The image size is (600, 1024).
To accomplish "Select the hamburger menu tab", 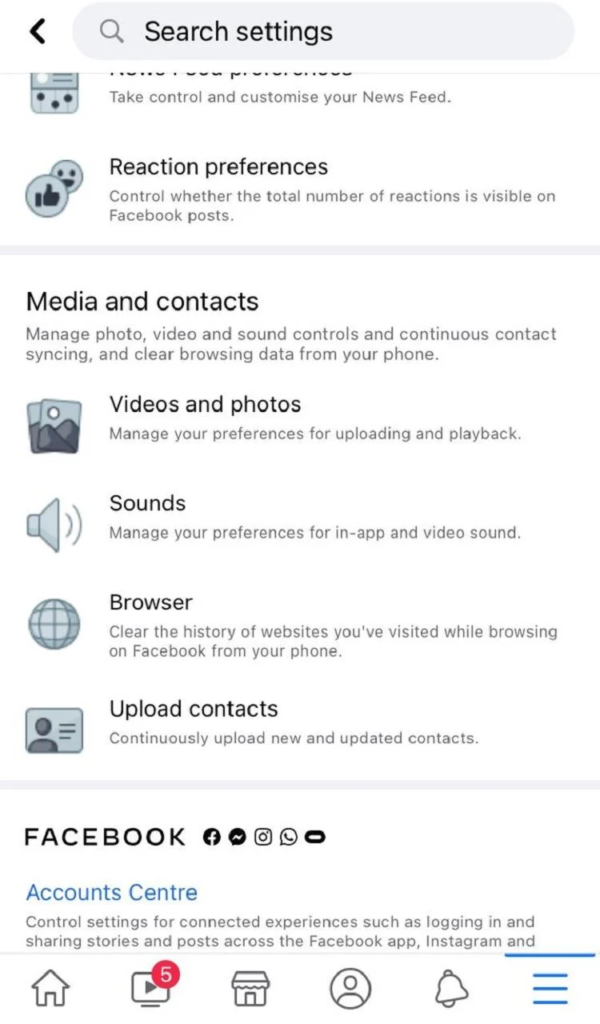I will tap(550, 988).
